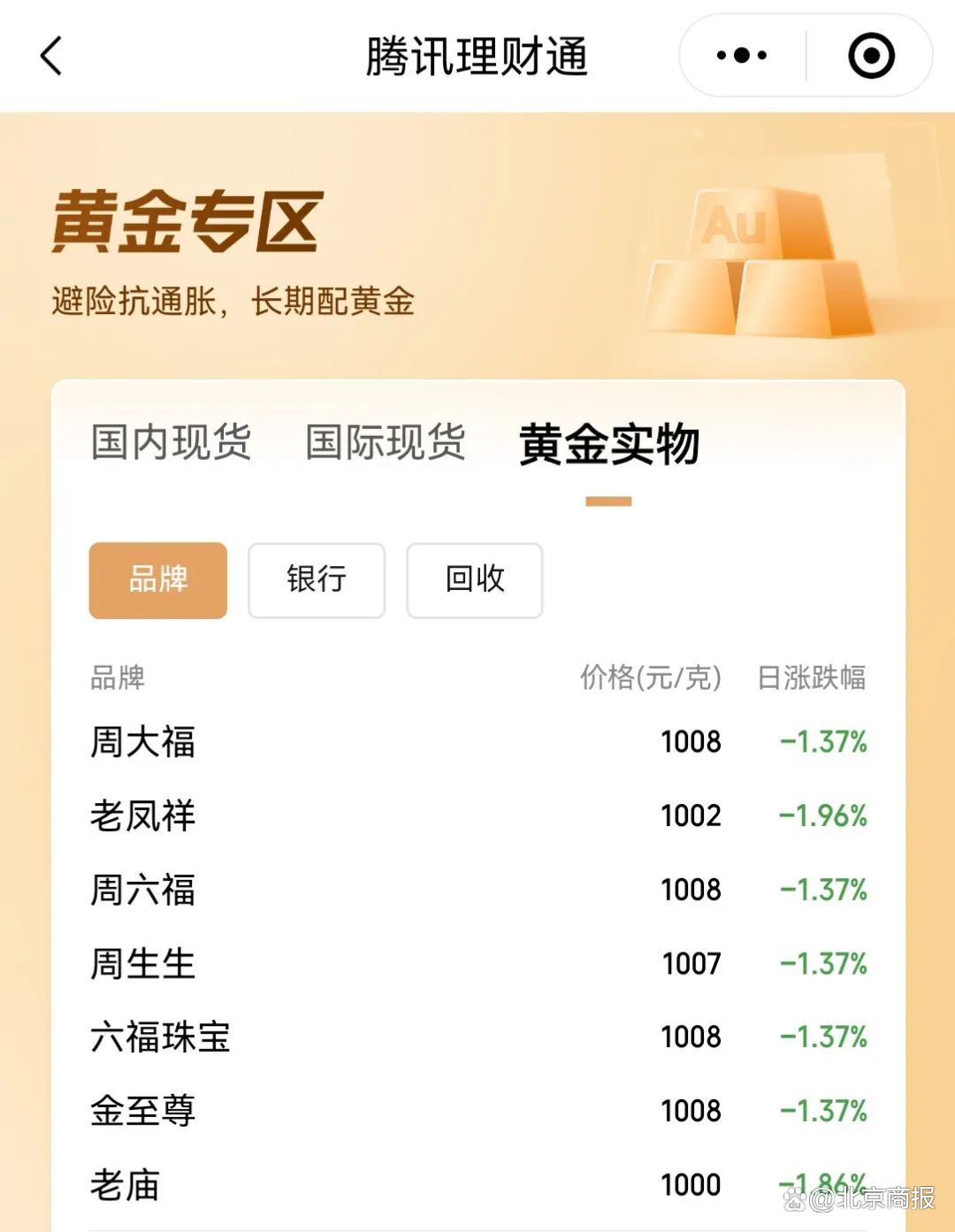Select the 回收 filter chip
Image resolution: width=955 pixels, height=1232 pixels.
tap(475, 579)
